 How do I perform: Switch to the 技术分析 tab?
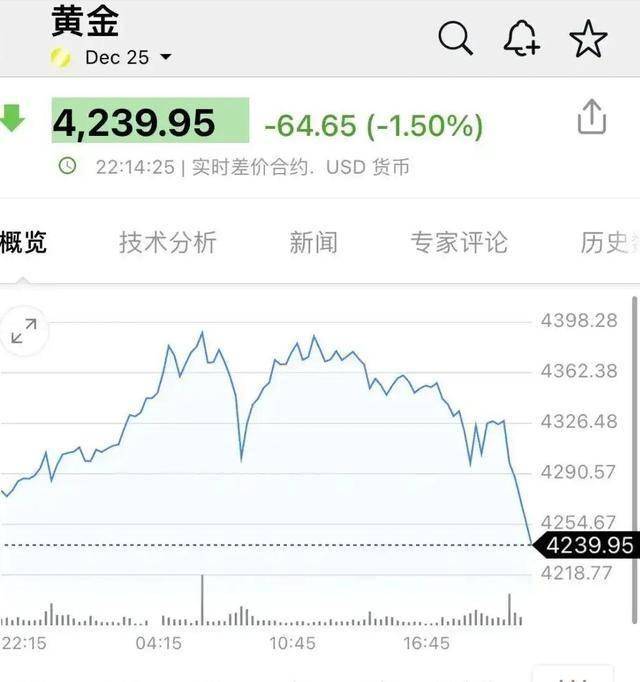167,242
